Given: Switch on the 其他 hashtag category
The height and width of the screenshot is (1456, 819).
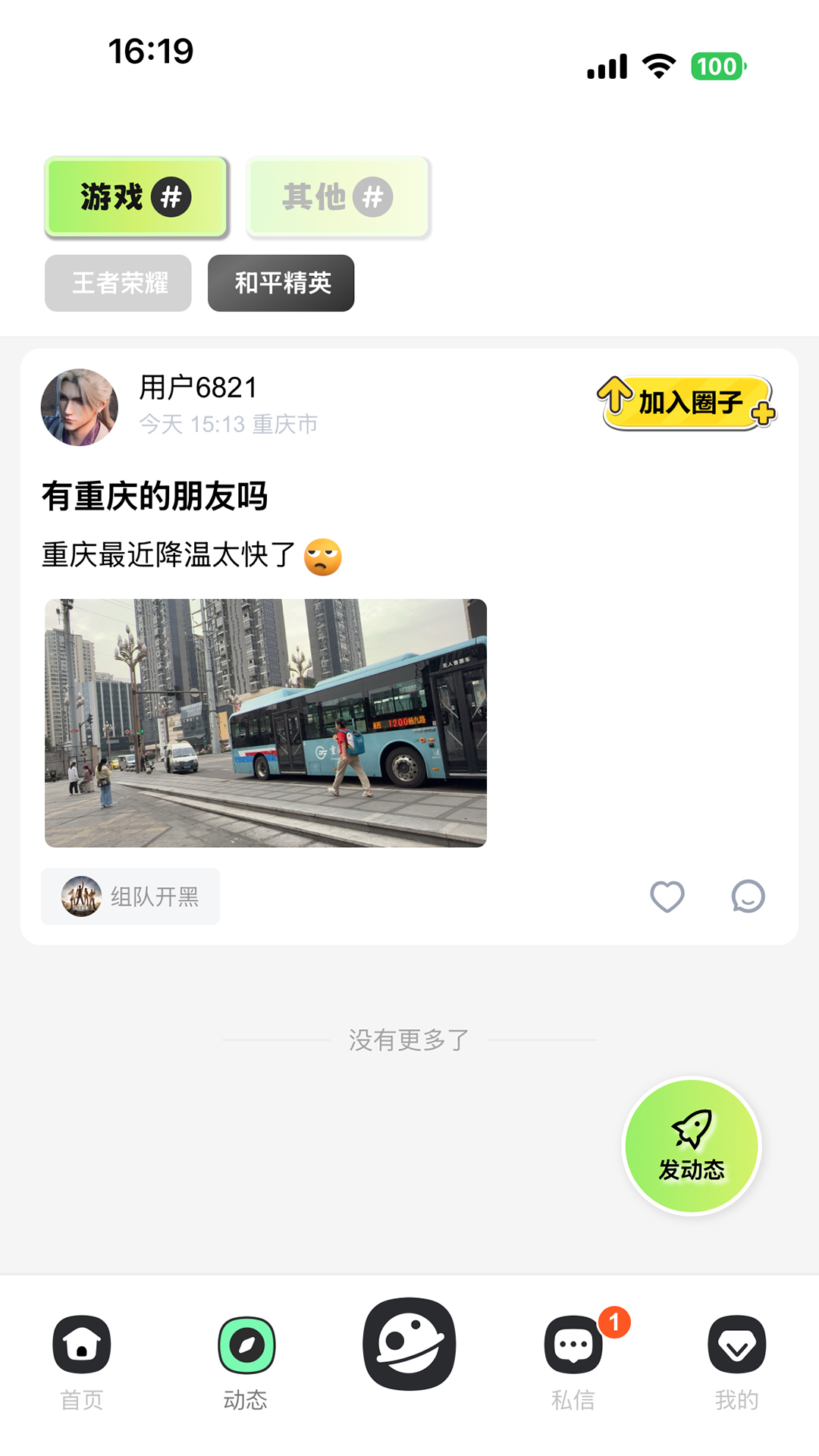Looking at the screenshot, I should [338, 196].
